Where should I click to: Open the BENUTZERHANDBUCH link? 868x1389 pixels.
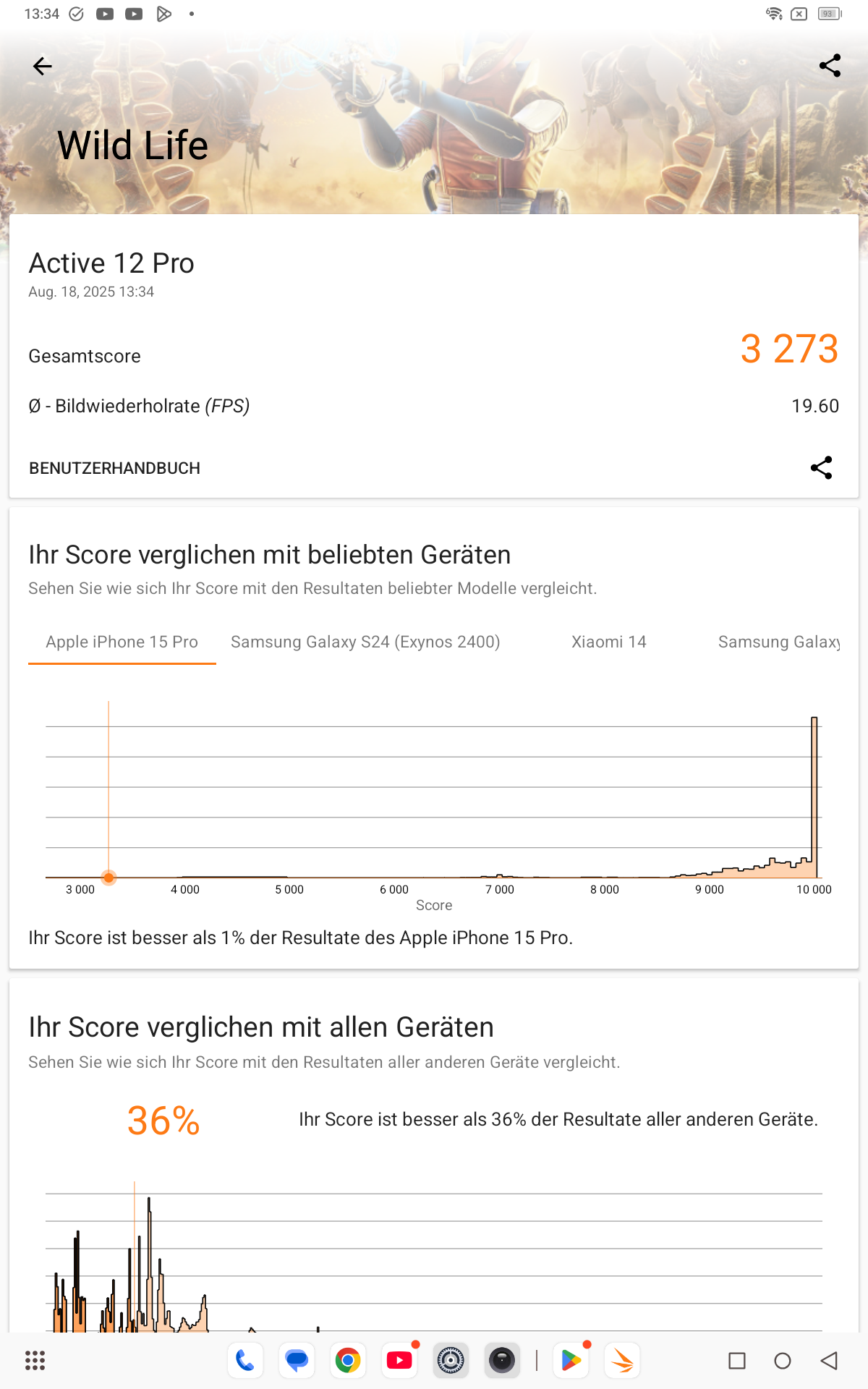click(114, 468)
